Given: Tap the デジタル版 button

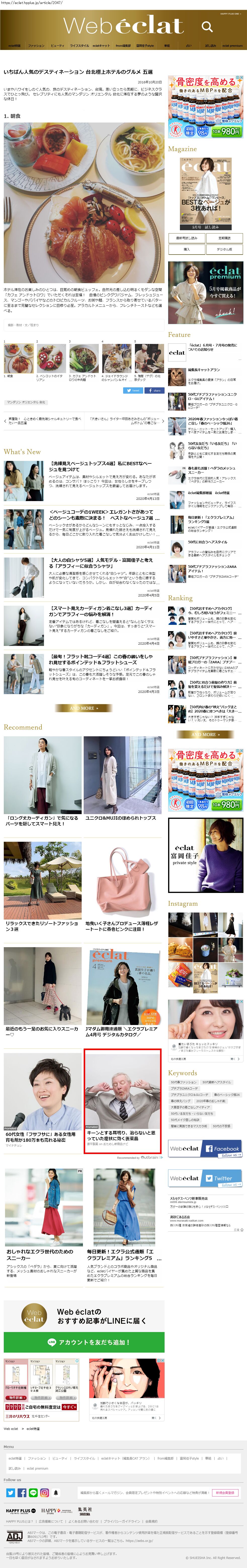Looking at the screenshot, I should click(x=224, y=249).
